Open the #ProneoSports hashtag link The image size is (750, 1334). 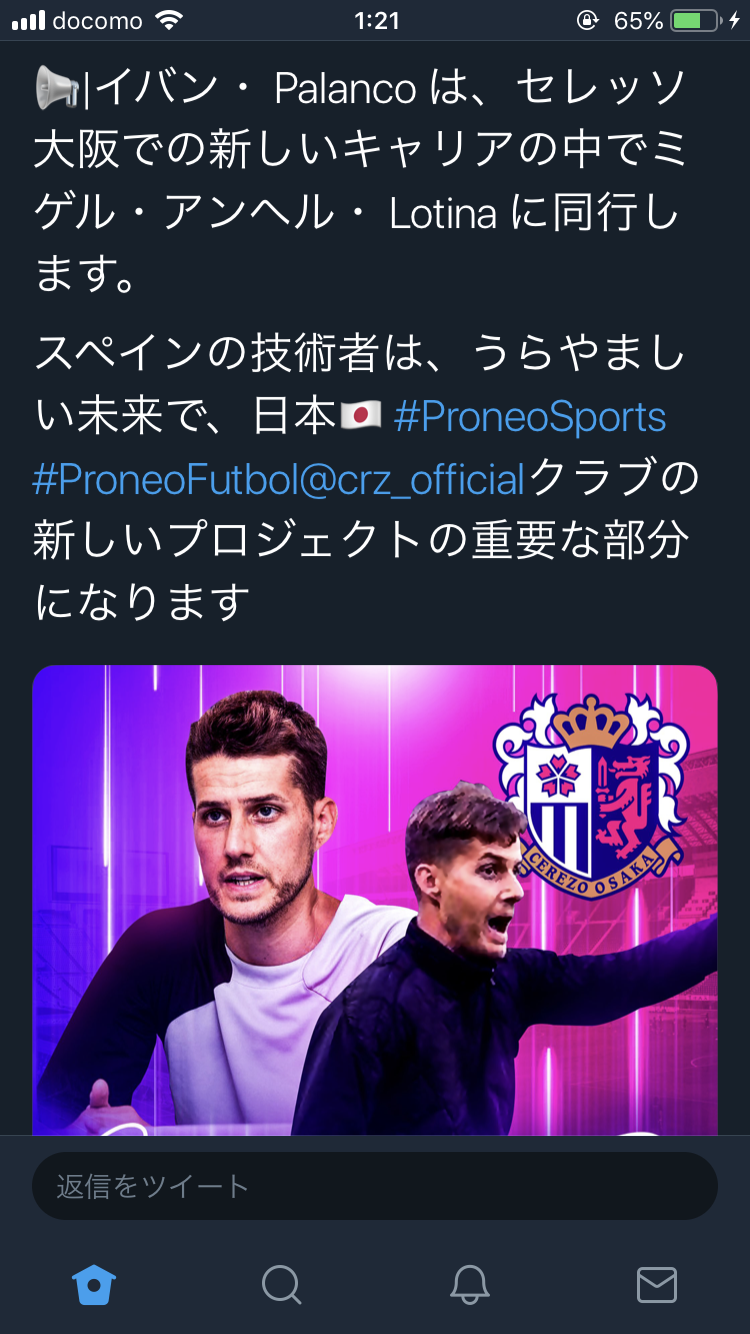(530, 418)
